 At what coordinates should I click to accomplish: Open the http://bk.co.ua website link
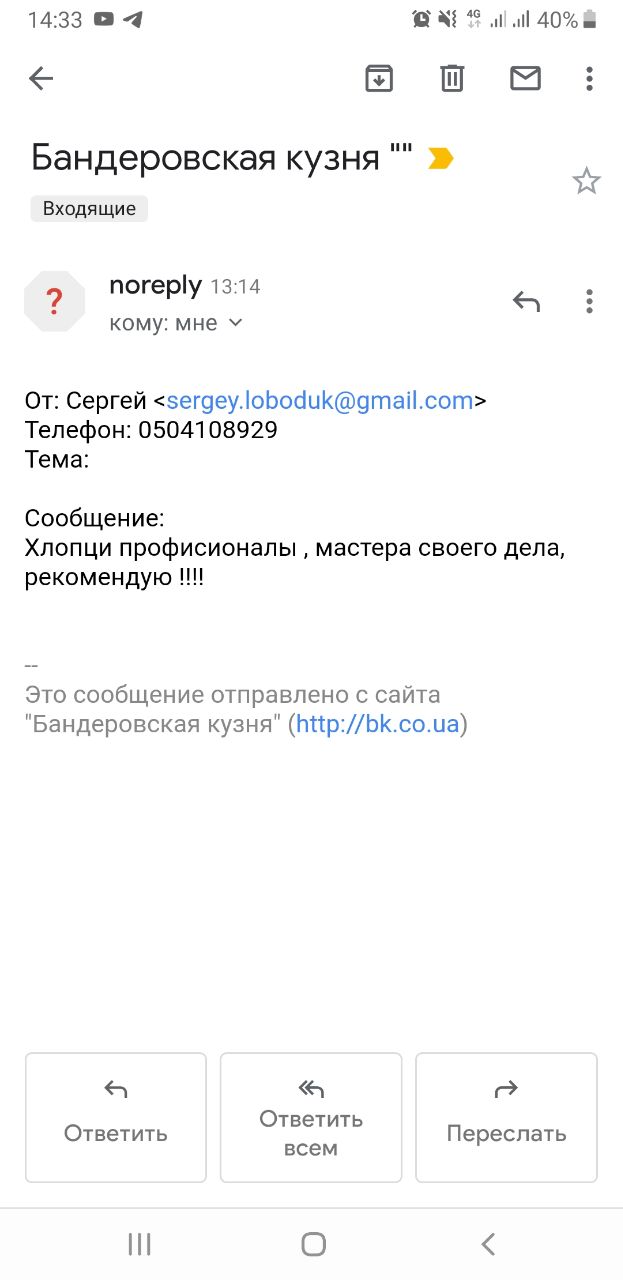click(378, 724)
